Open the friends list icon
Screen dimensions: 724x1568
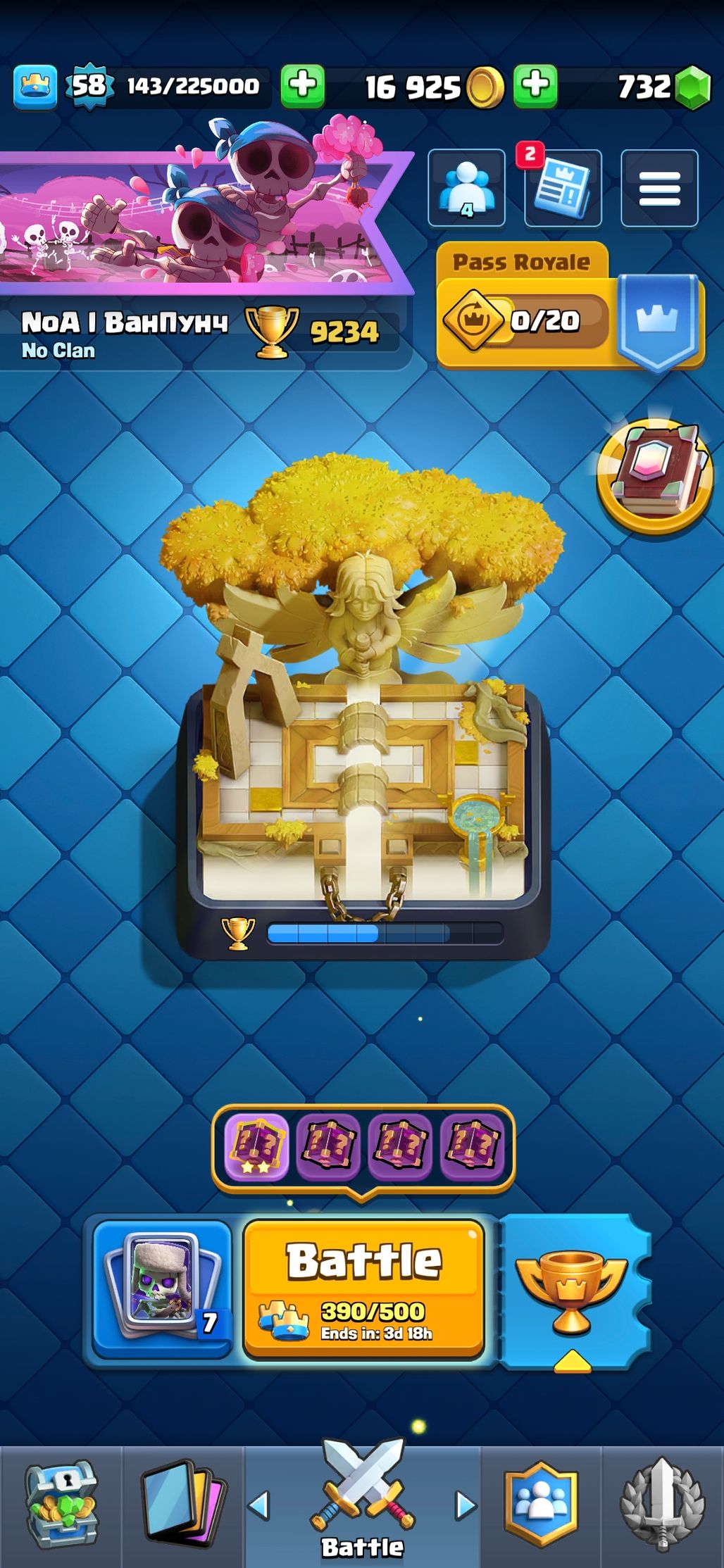click(x=466, y=188)
